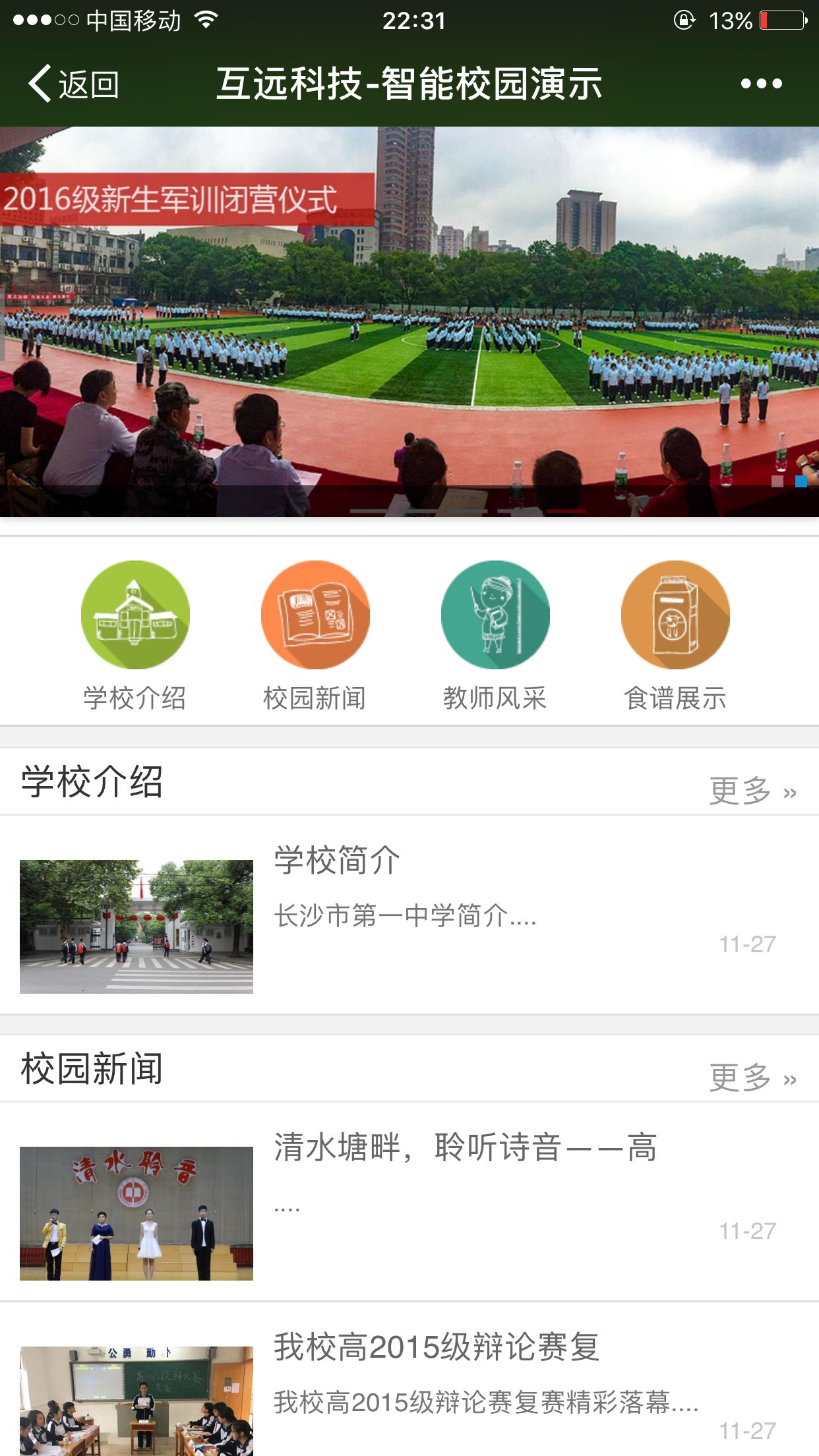Screen dimensions: 819x1456
Task: Open the 学校介绍 green circle shortcut
Action: 135,615
